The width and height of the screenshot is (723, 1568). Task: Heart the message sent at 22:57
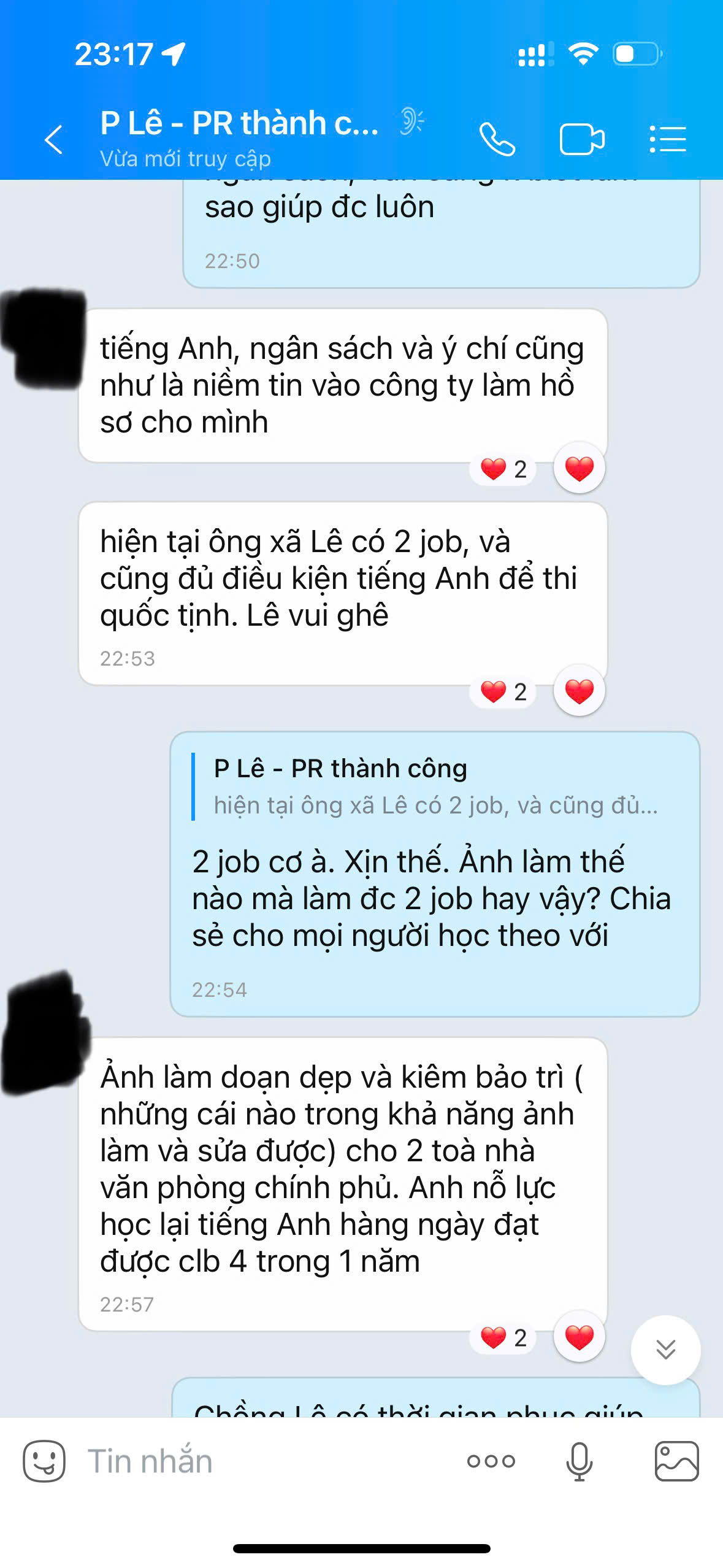click(579, 1337)
